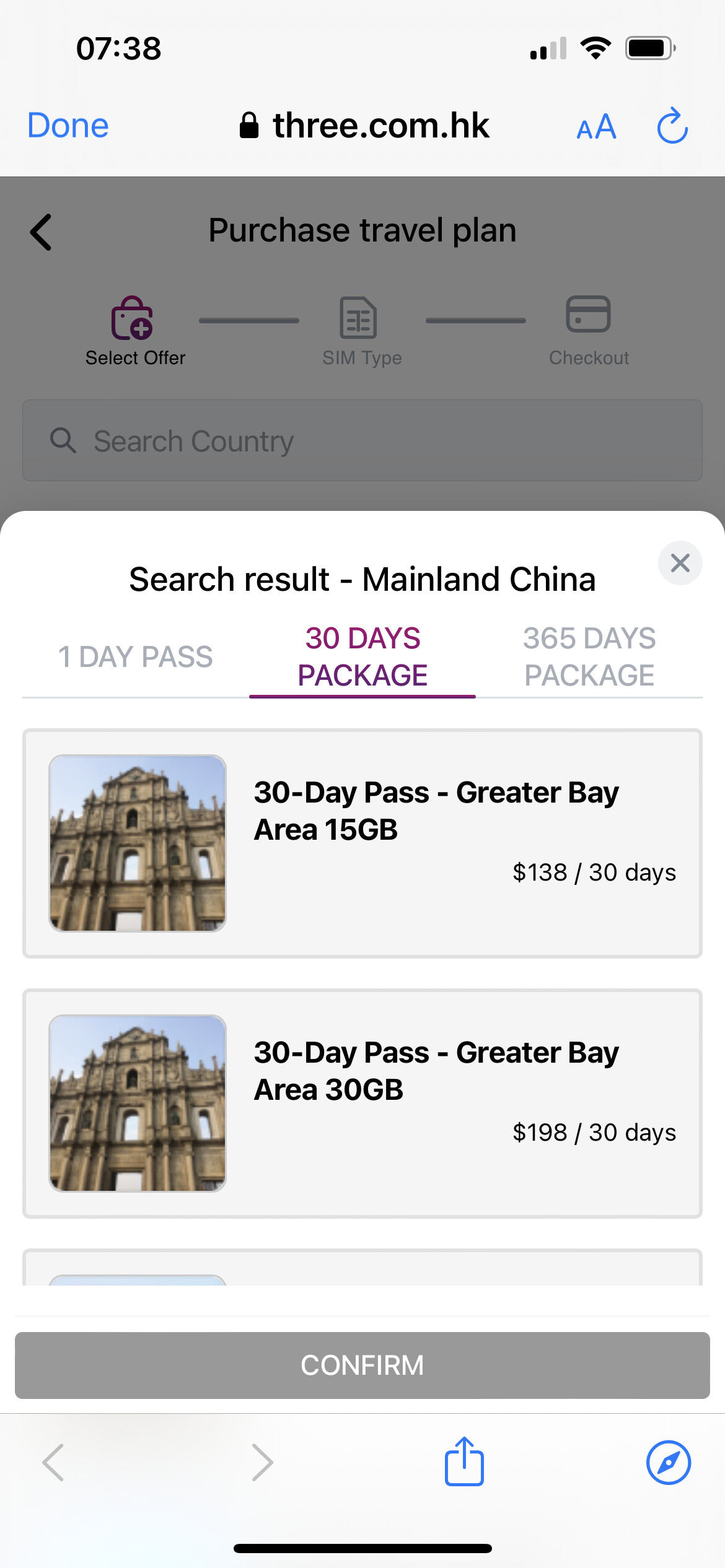
Task: Tap the three.com.hk address bar
Action: point(366,126)
